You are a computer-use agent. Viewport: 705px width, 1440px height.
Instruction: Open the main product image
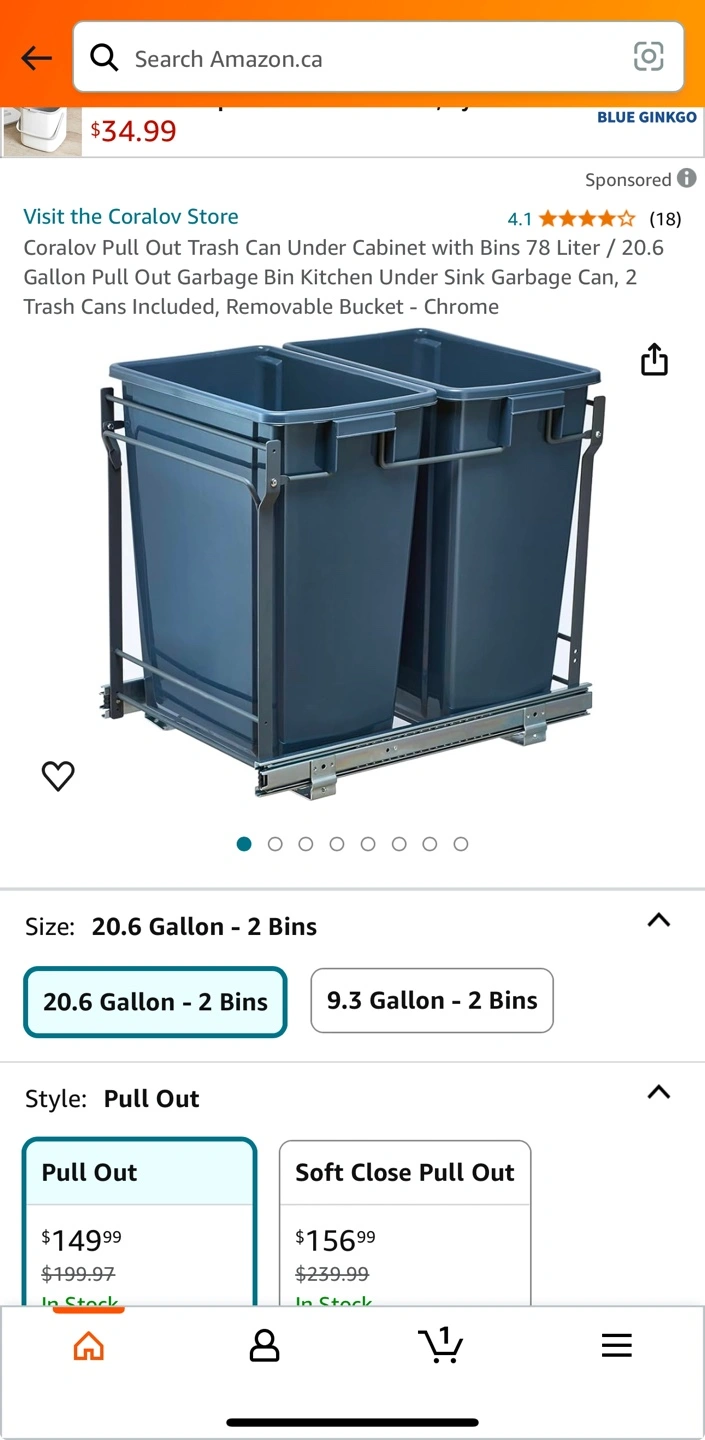point(352,565)
